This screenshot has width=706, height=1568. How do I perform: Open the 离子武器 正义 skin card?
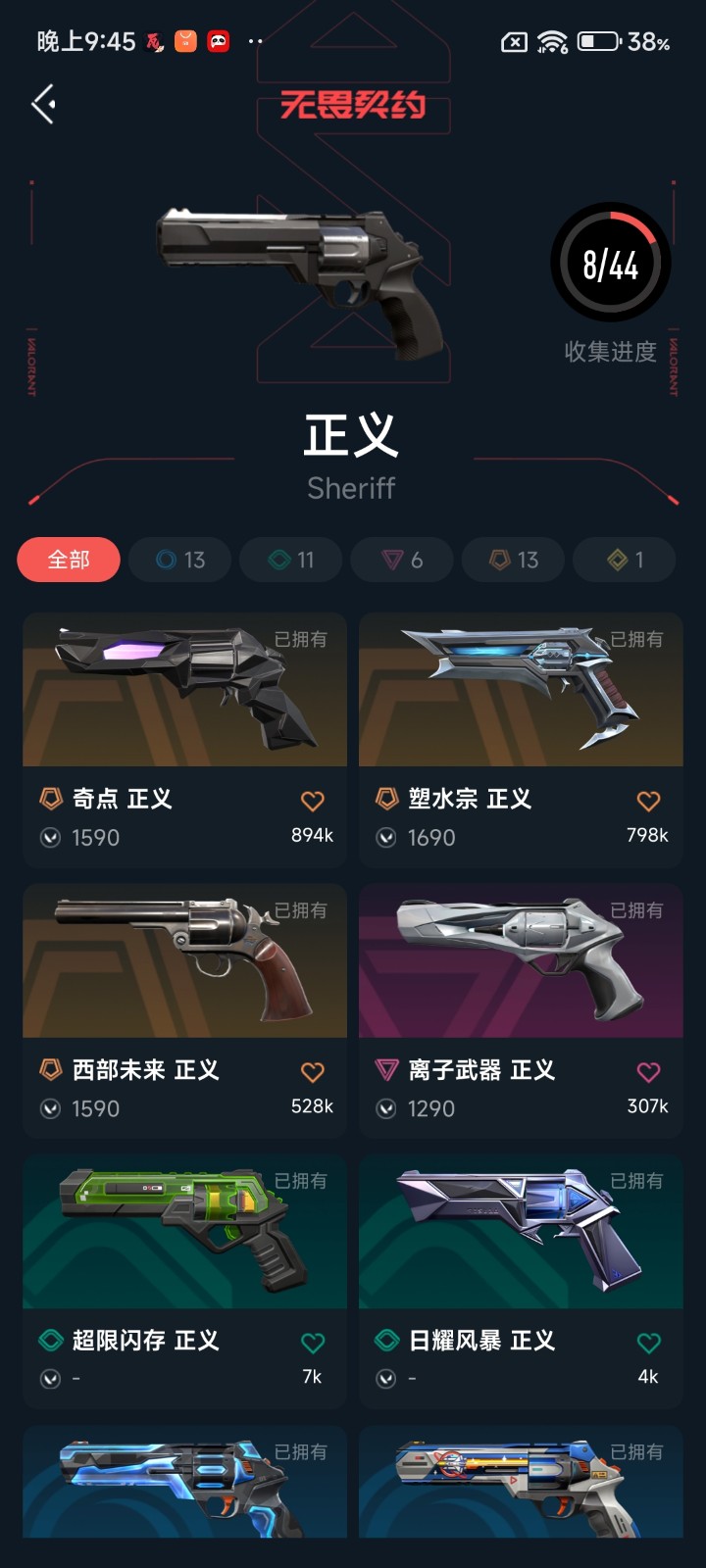tap(521, 1011)
